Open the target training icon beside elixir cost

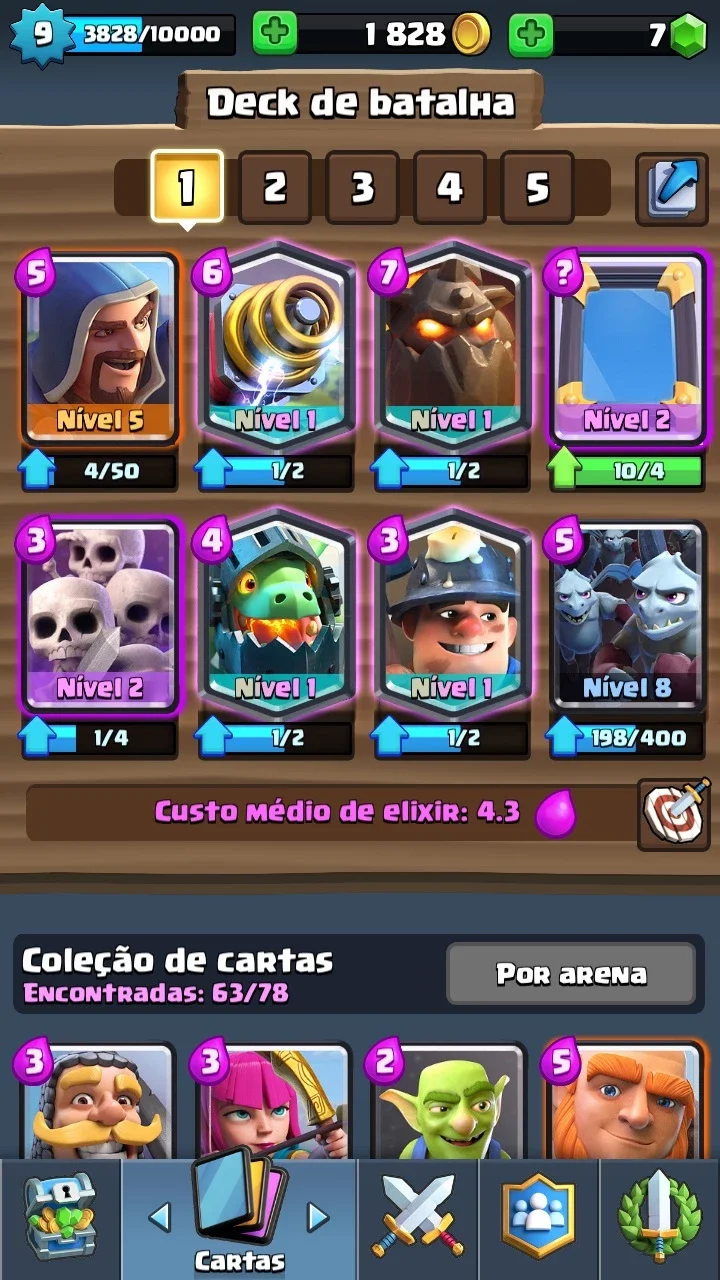(x=676, y=812)
